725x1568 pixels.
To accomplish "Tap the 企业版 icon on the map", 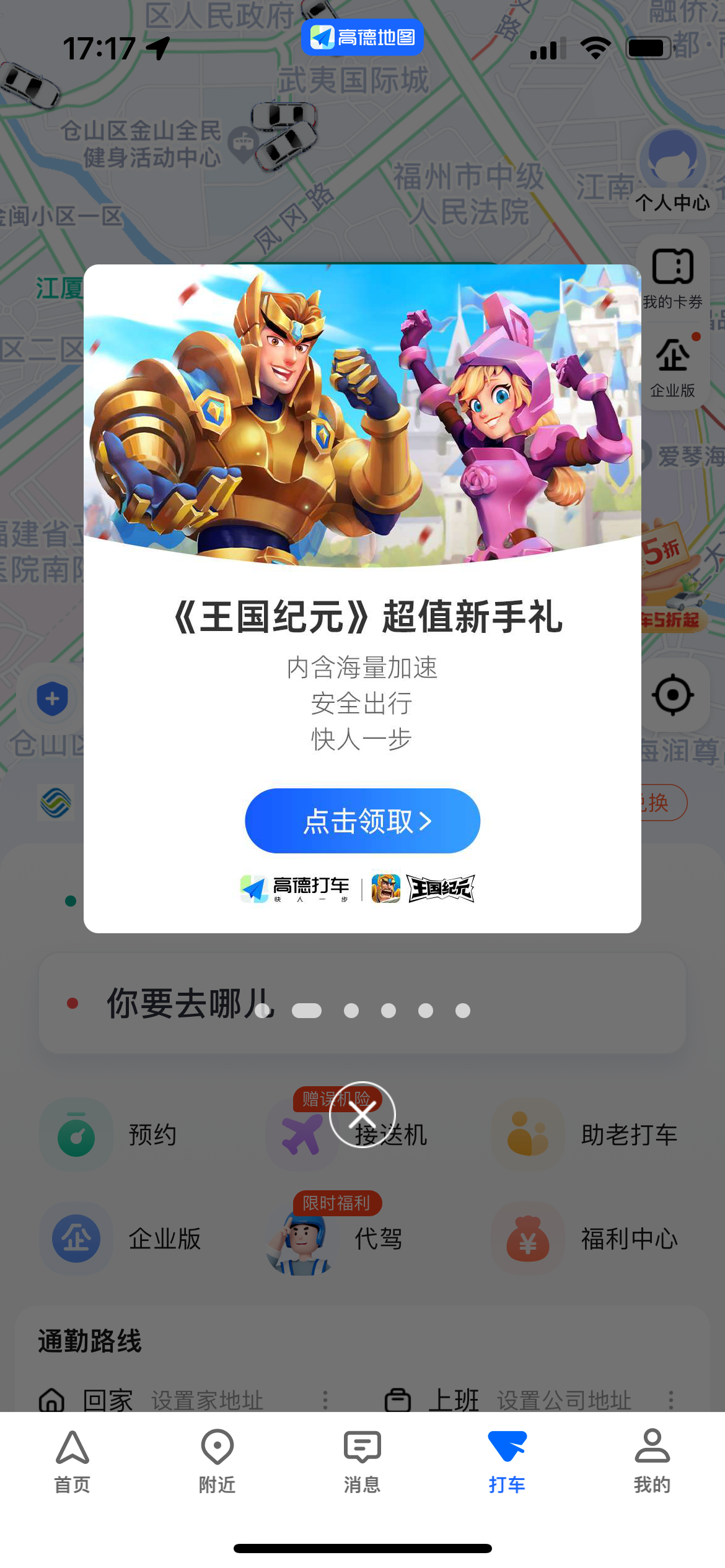I will pos(673,367).
